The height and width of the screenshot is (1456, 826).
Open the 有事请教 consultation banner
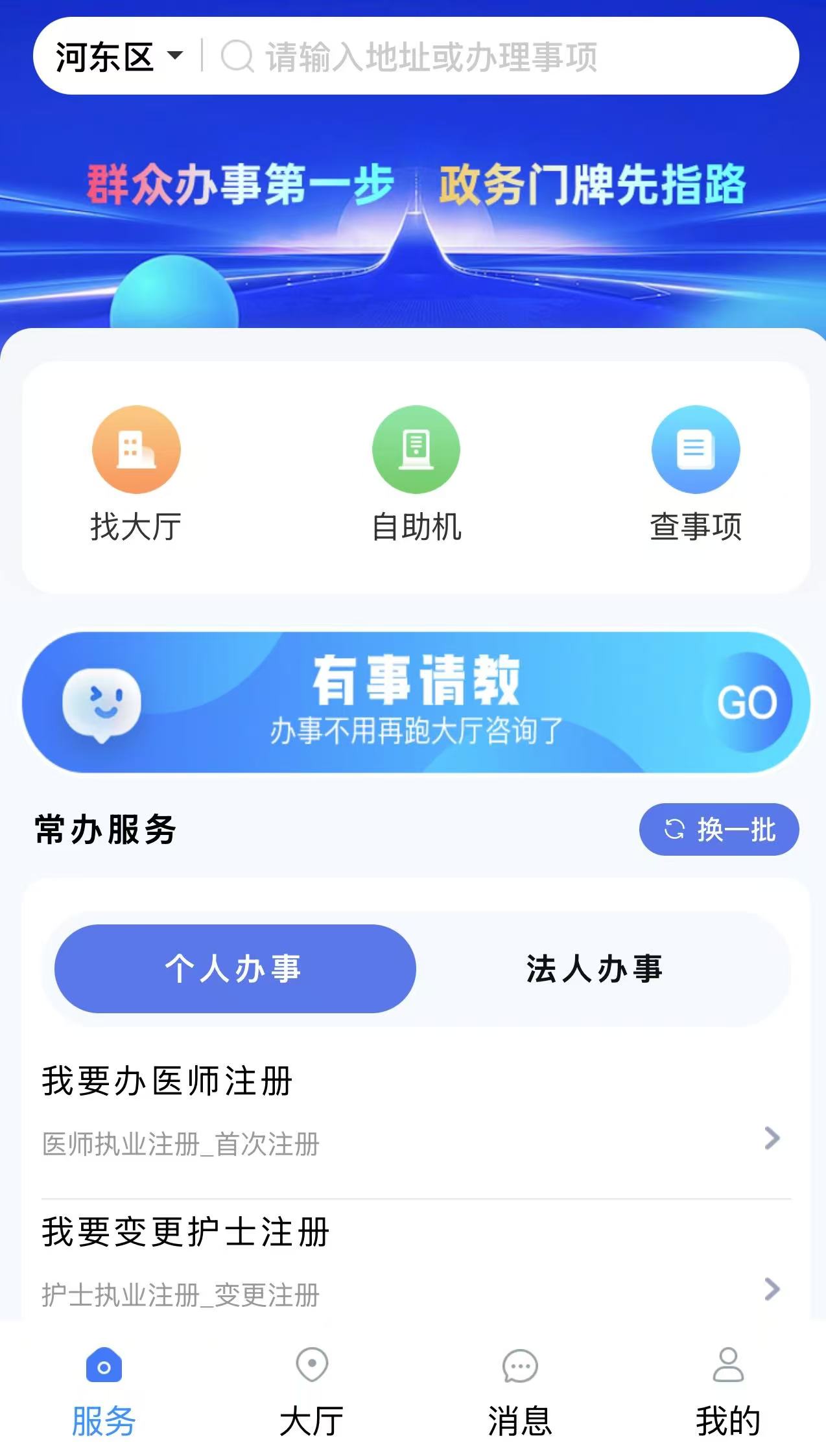point(416,702)
